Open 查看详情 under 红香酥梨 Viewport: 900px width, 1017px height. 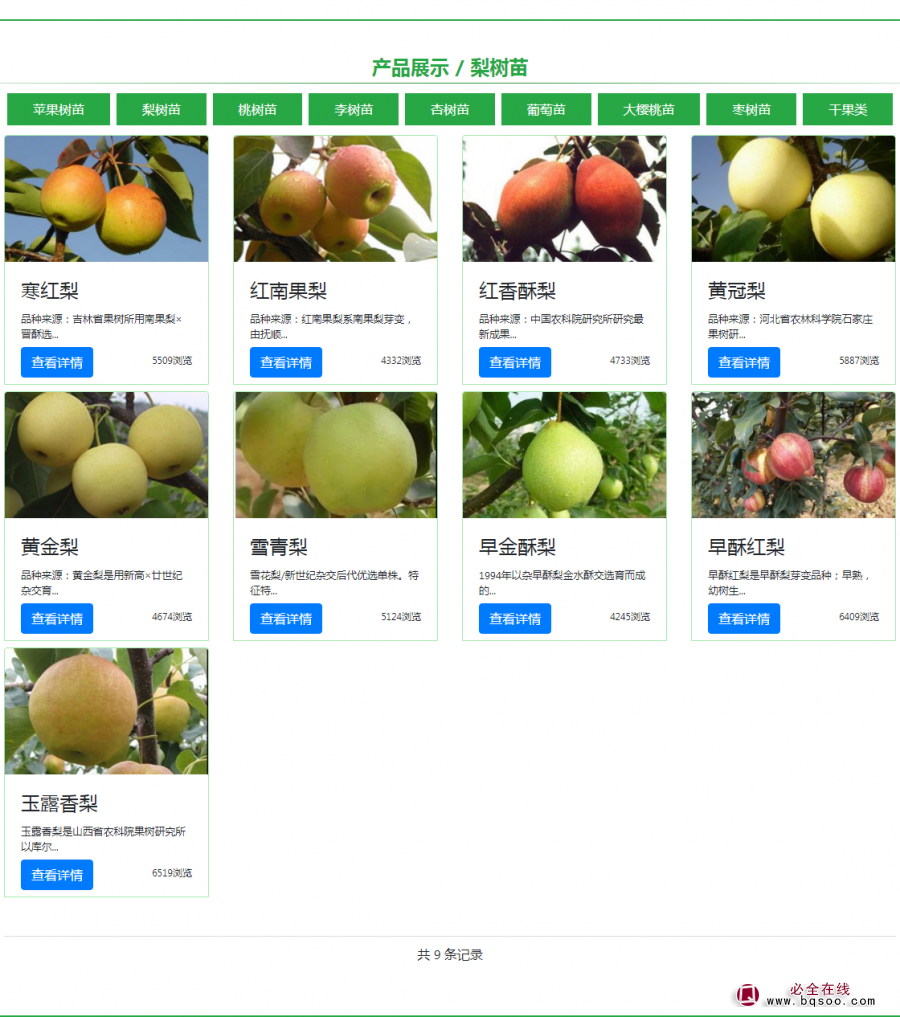point(515,362)
